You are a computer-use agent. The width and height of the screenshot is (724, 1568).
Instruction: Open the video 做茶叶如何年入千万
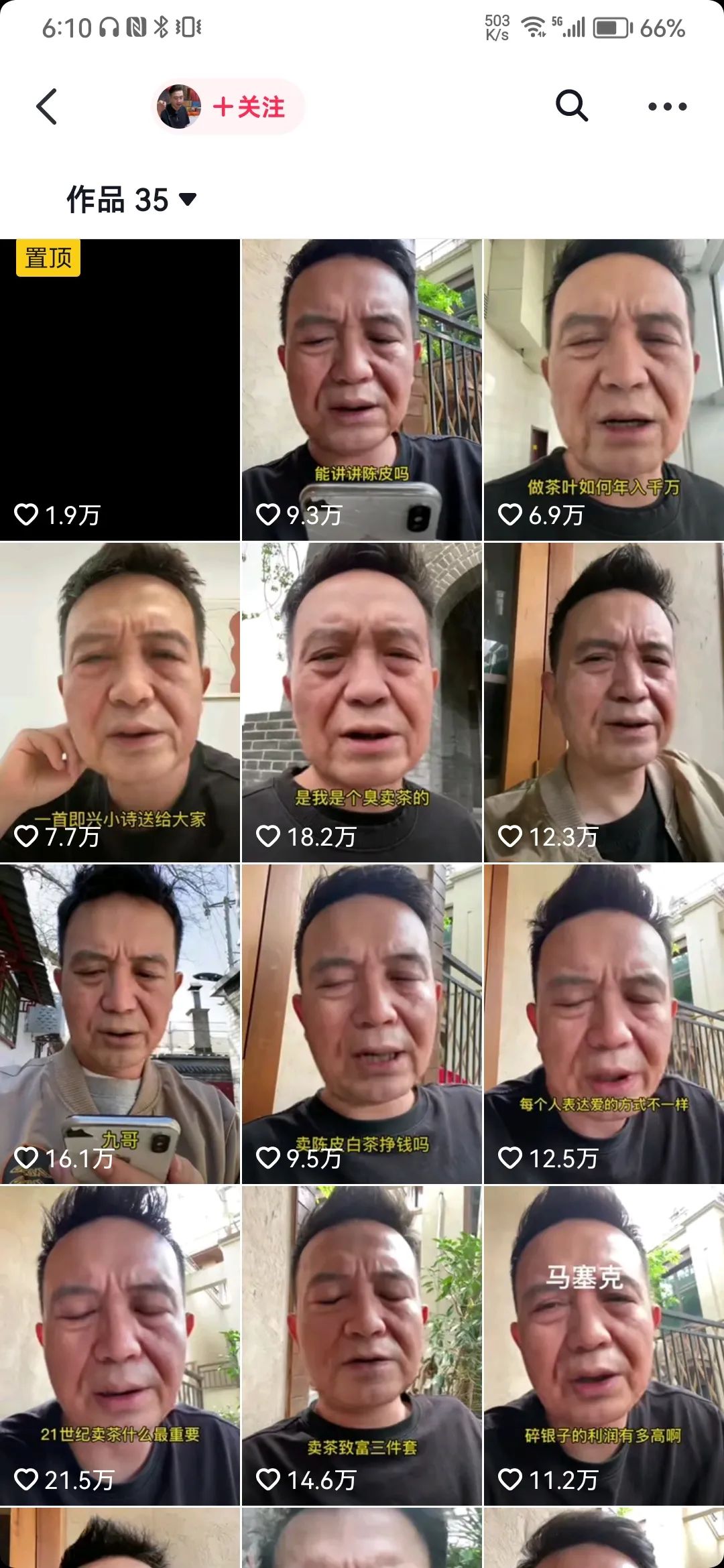tap(603, 389)
